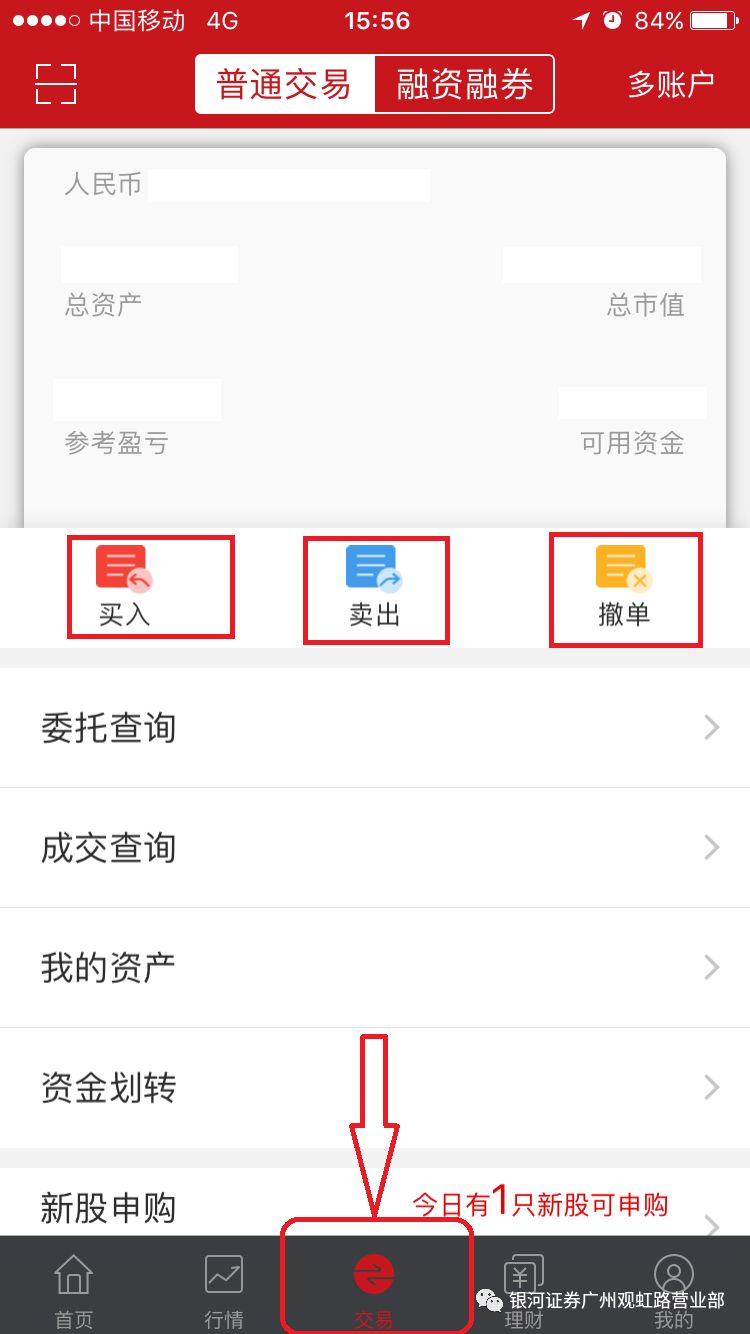Viewport: 750px width, 1334px height.
Task: Tap the 卖出 (Sell) icon
Action: (x=375, y=585)
